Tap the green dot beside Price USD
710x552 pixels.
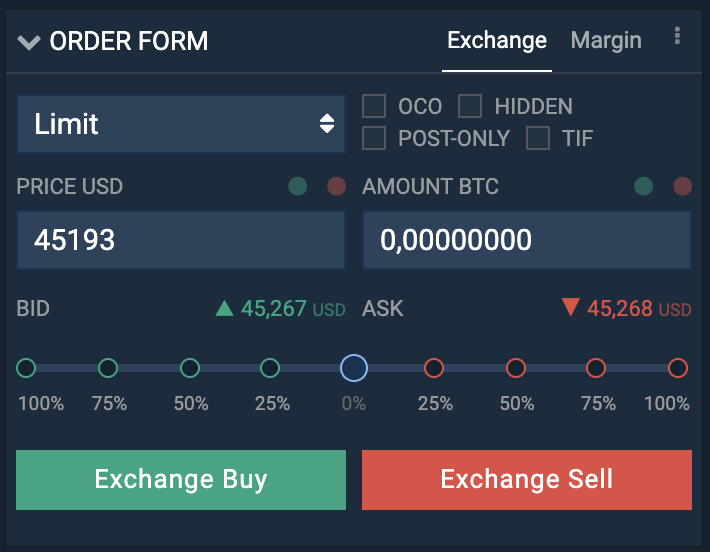coord(297,186)
